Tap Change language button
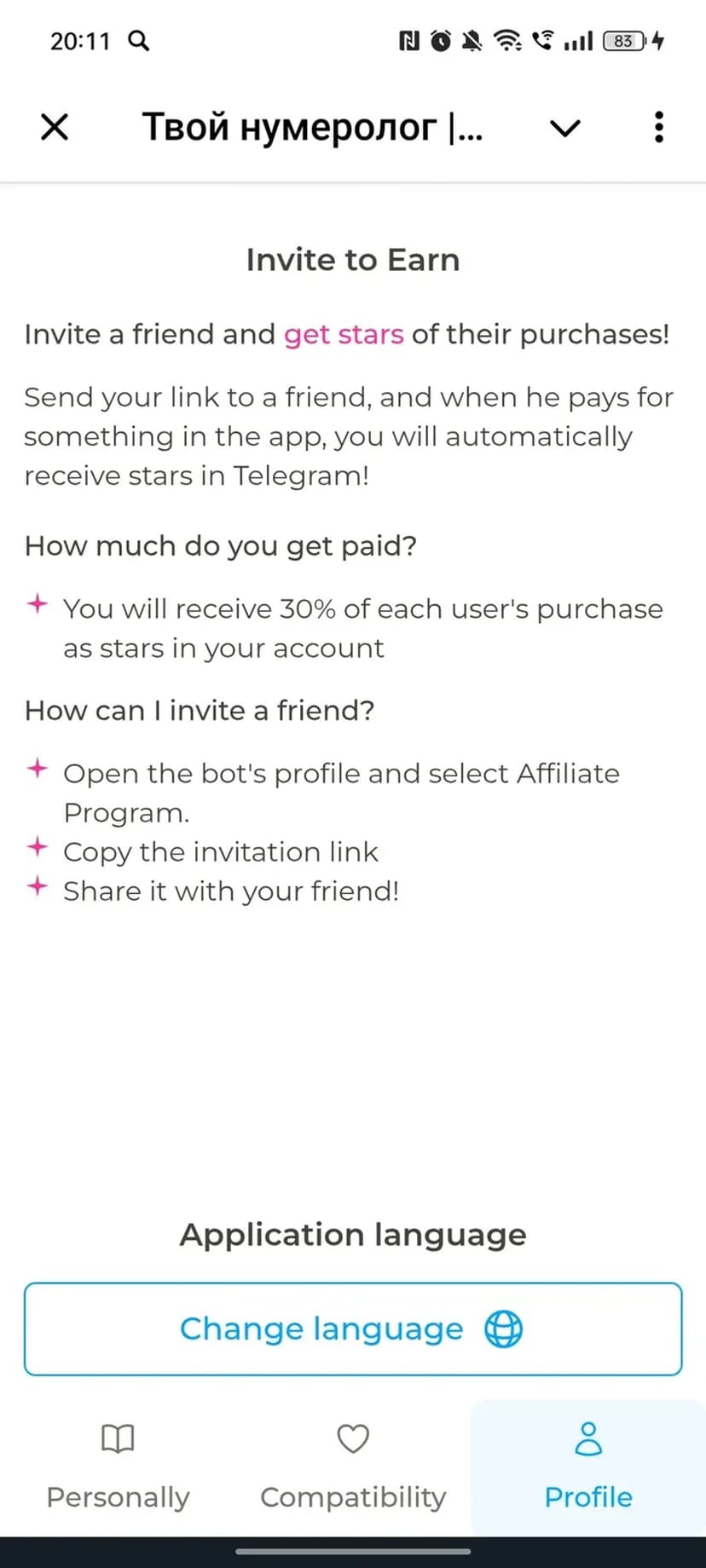This screenshot has width=706, height=1568. pos(353,1329)
